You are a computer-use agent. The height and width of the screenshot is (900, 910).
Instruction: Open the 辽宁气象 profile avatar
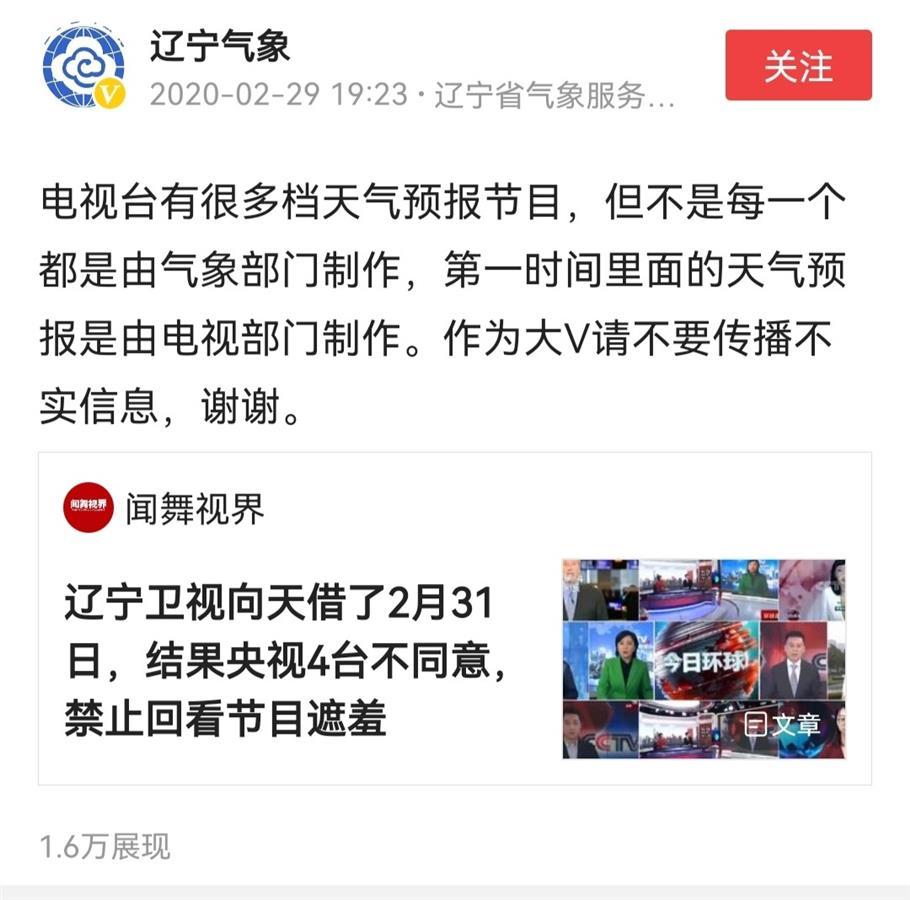click(x=83, y=66)
